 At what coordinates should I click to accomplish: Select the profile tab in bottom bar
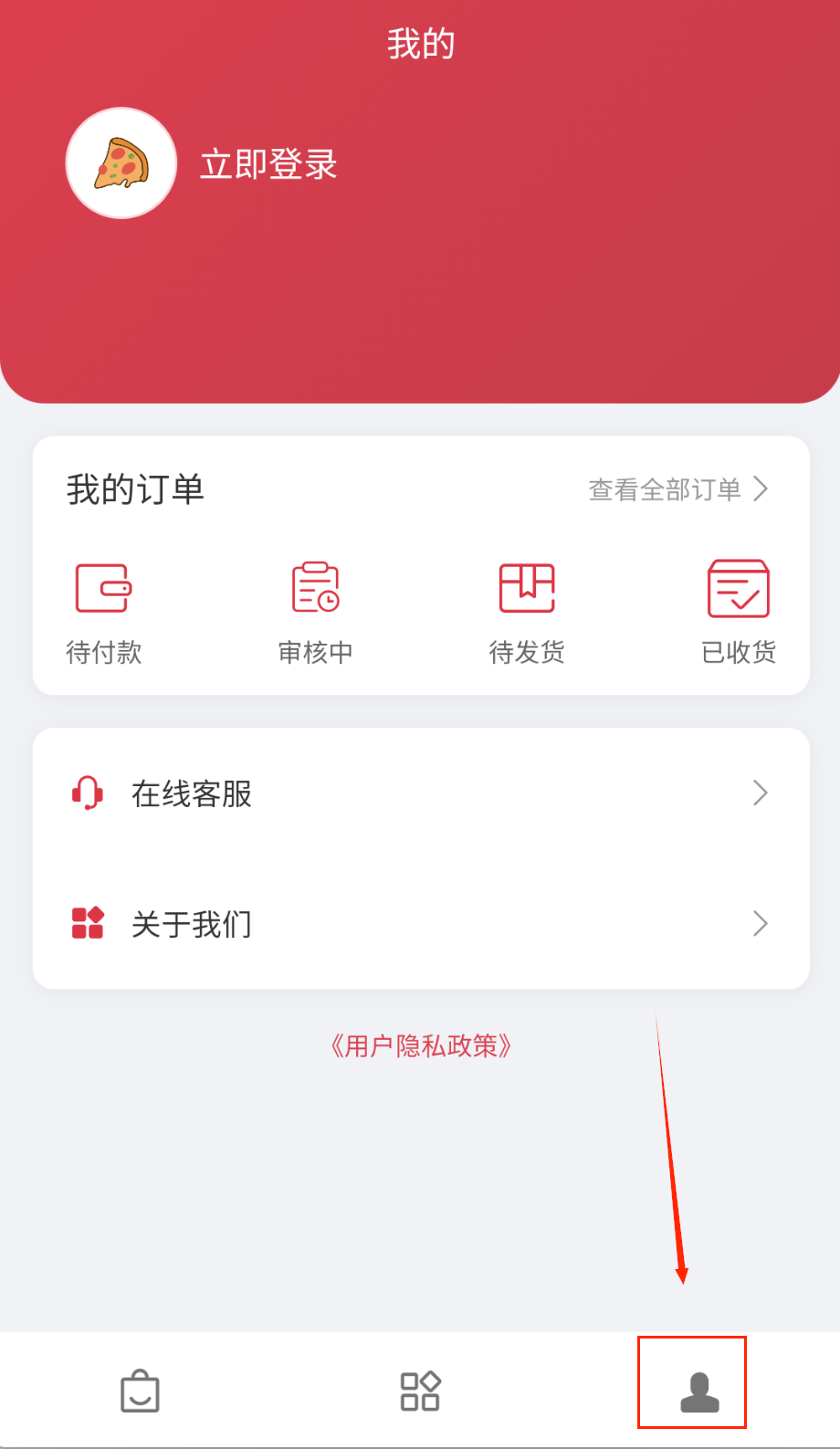point(699,1391)
